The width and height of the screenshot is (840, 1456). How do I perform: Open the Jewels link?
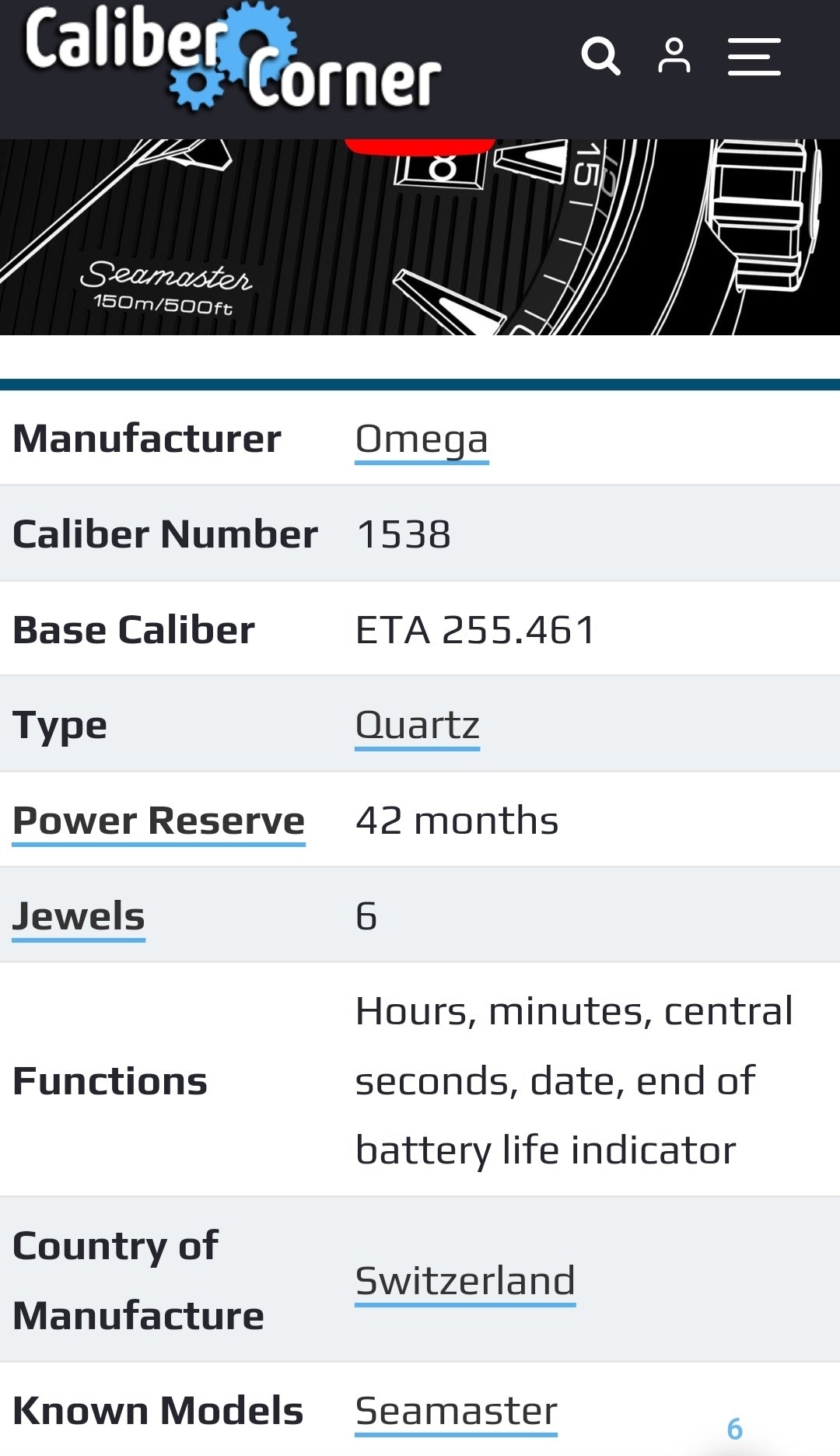click(x=79, y=915)
